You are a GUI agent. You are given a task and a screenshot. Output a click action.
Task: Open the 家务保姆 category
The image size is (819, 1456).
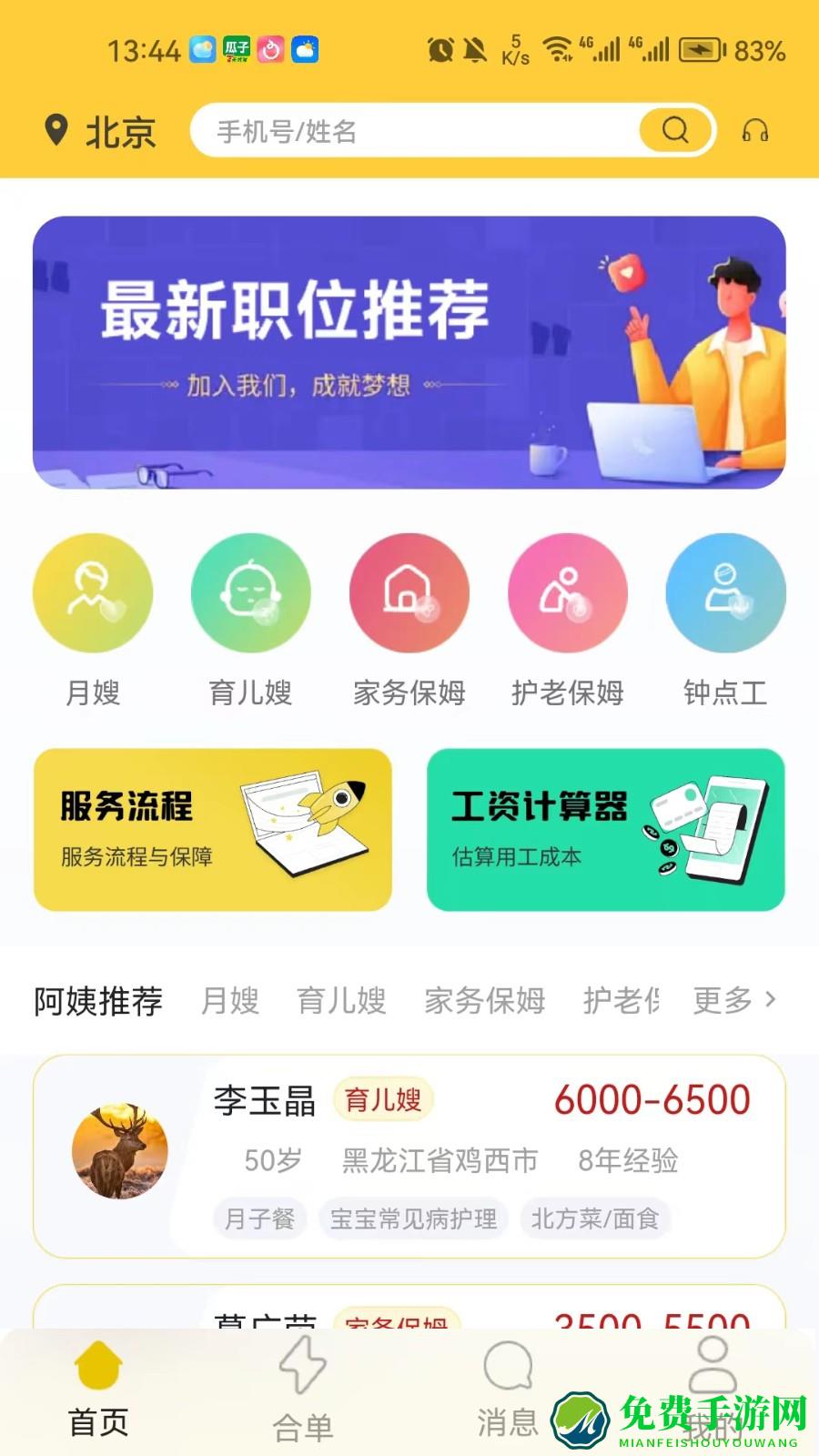pos(409,593)
